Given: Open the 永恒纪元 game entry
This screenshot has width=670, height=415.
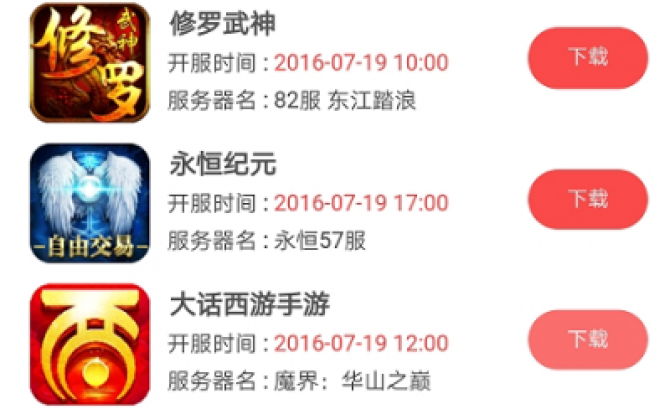Looking at the screenshot, I should click(x=222, y=165).
